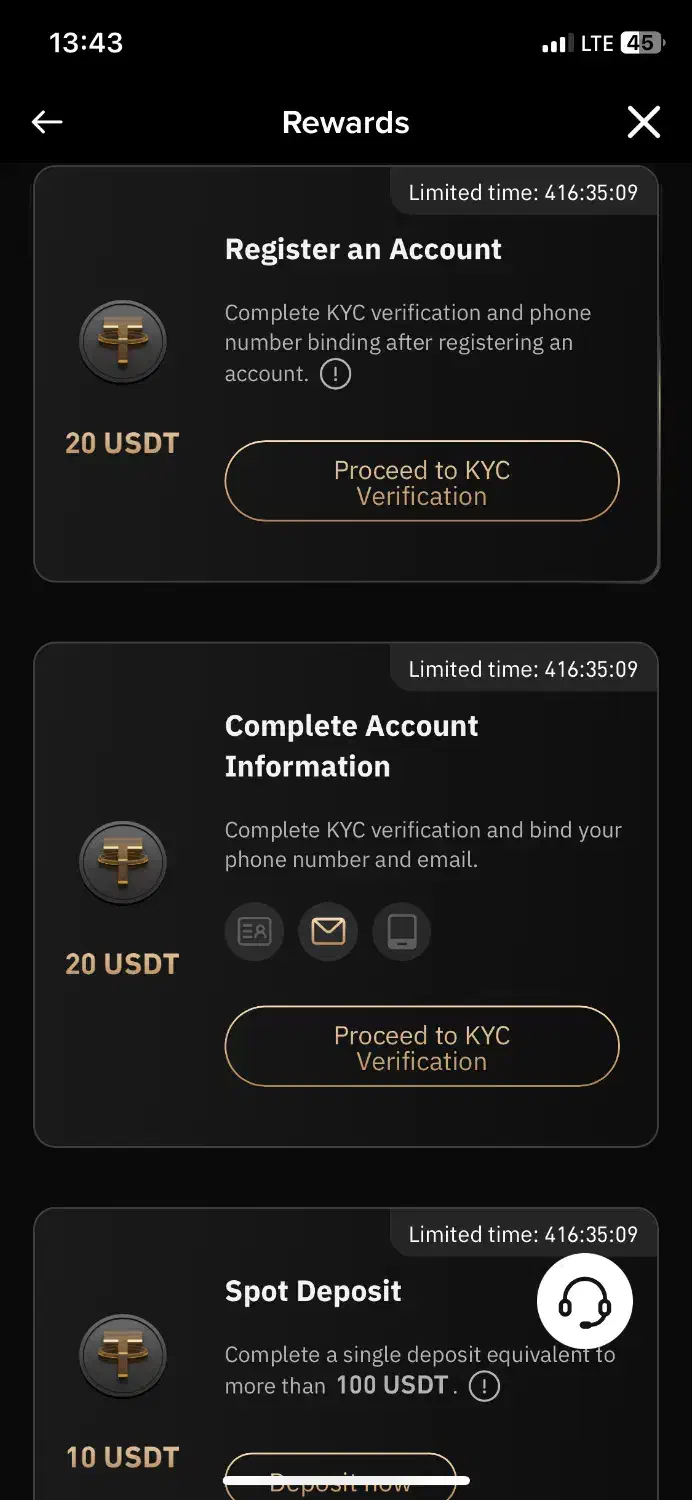Tap the email envelope icon in Complete Account Information
This screenshot has width=692, height=1500.
coord(328,932)
